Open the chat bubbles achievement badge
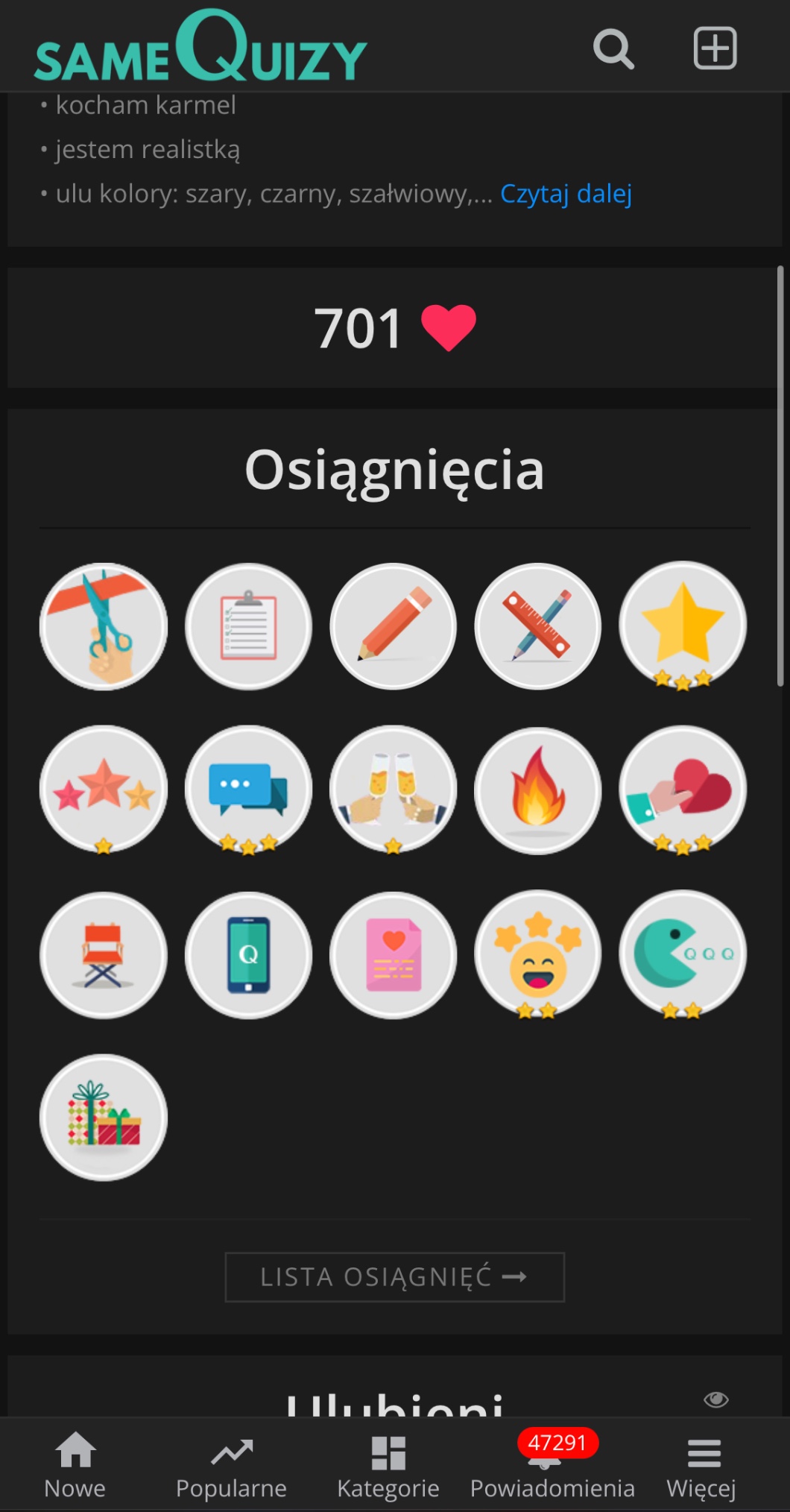The image size is (790, 1512). (x=248, y=790)
